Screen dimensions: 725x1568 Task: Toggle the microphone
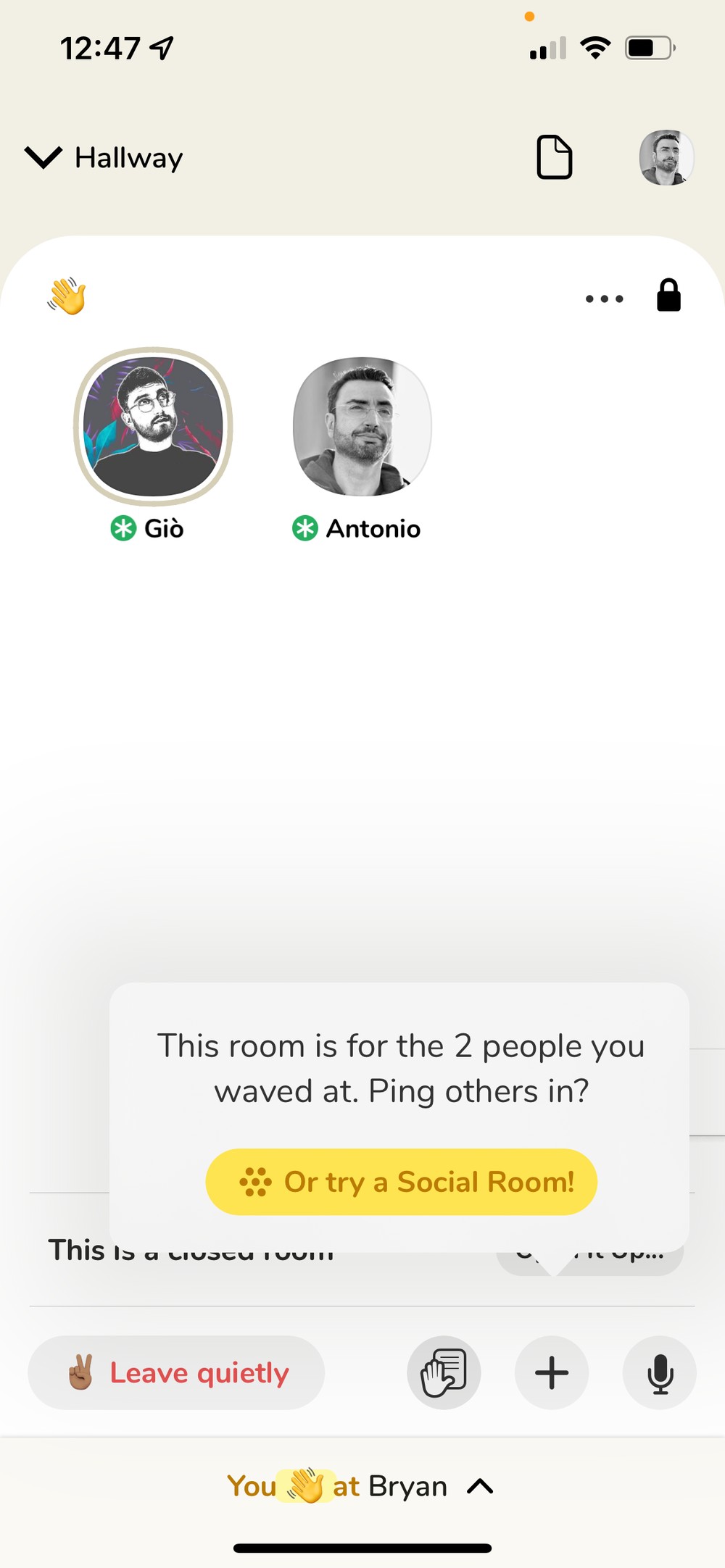660,1372
